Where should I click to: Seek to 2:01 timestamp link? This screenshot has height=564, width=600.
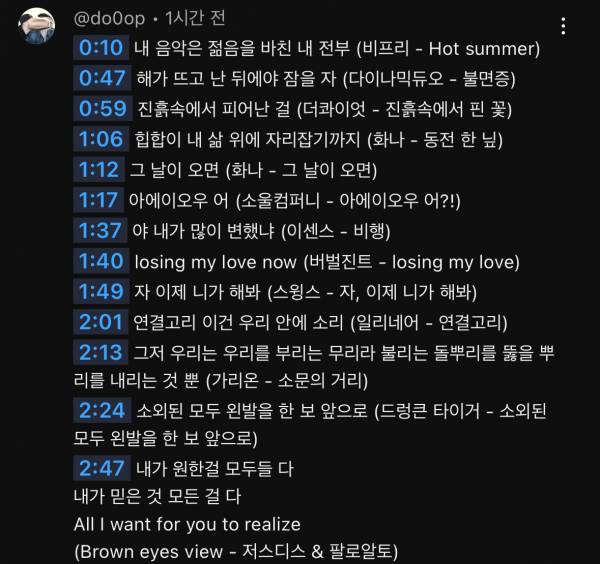pyautogui.click(x=100, y=322)
